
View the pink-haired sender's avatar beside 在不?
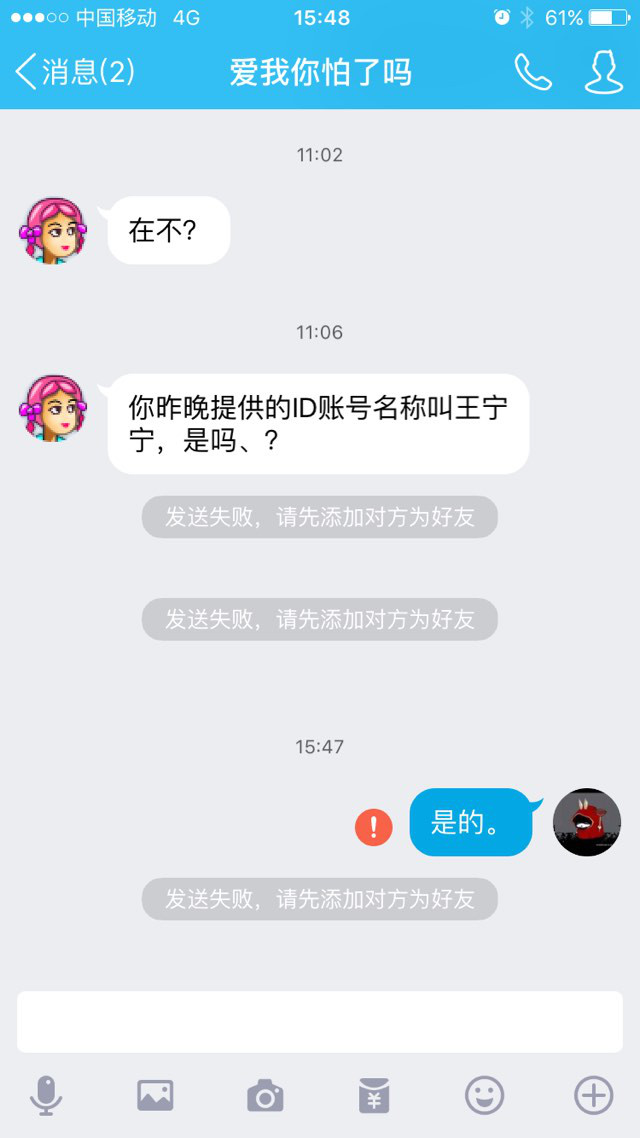click(53, 230)
